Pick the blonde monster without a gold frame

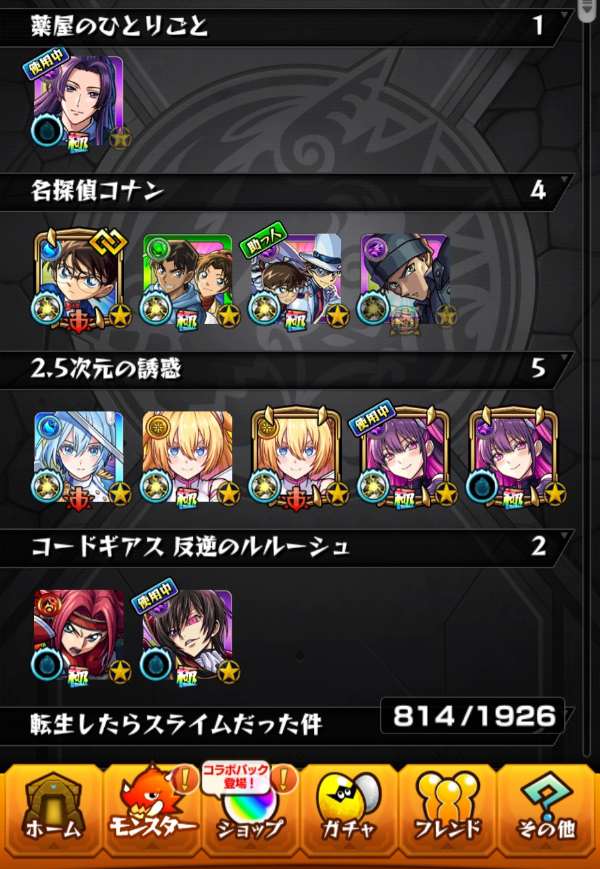pos(187,458)
